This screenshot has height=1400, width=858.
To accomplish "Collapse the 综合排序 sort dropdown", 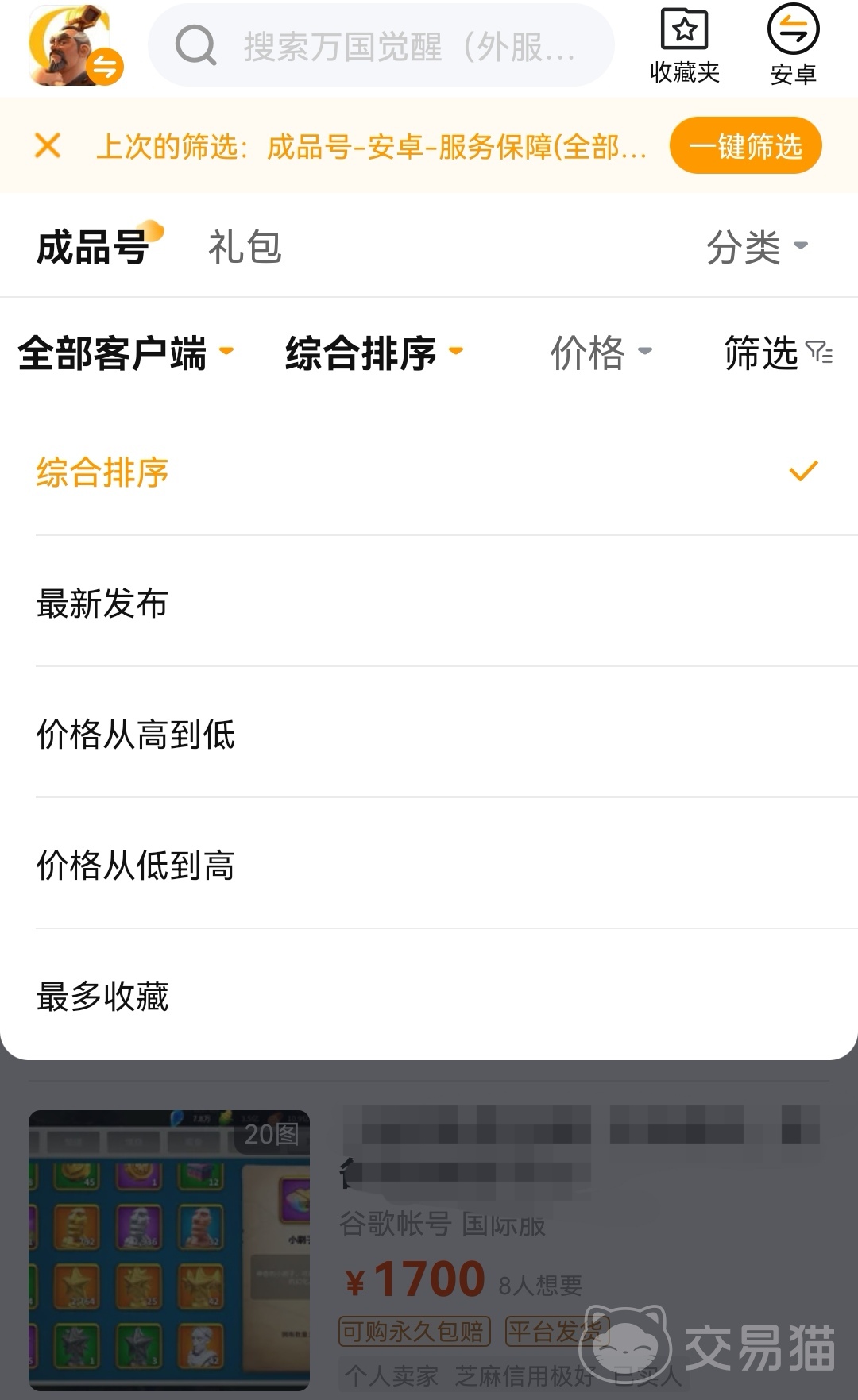I will (373, 353).
